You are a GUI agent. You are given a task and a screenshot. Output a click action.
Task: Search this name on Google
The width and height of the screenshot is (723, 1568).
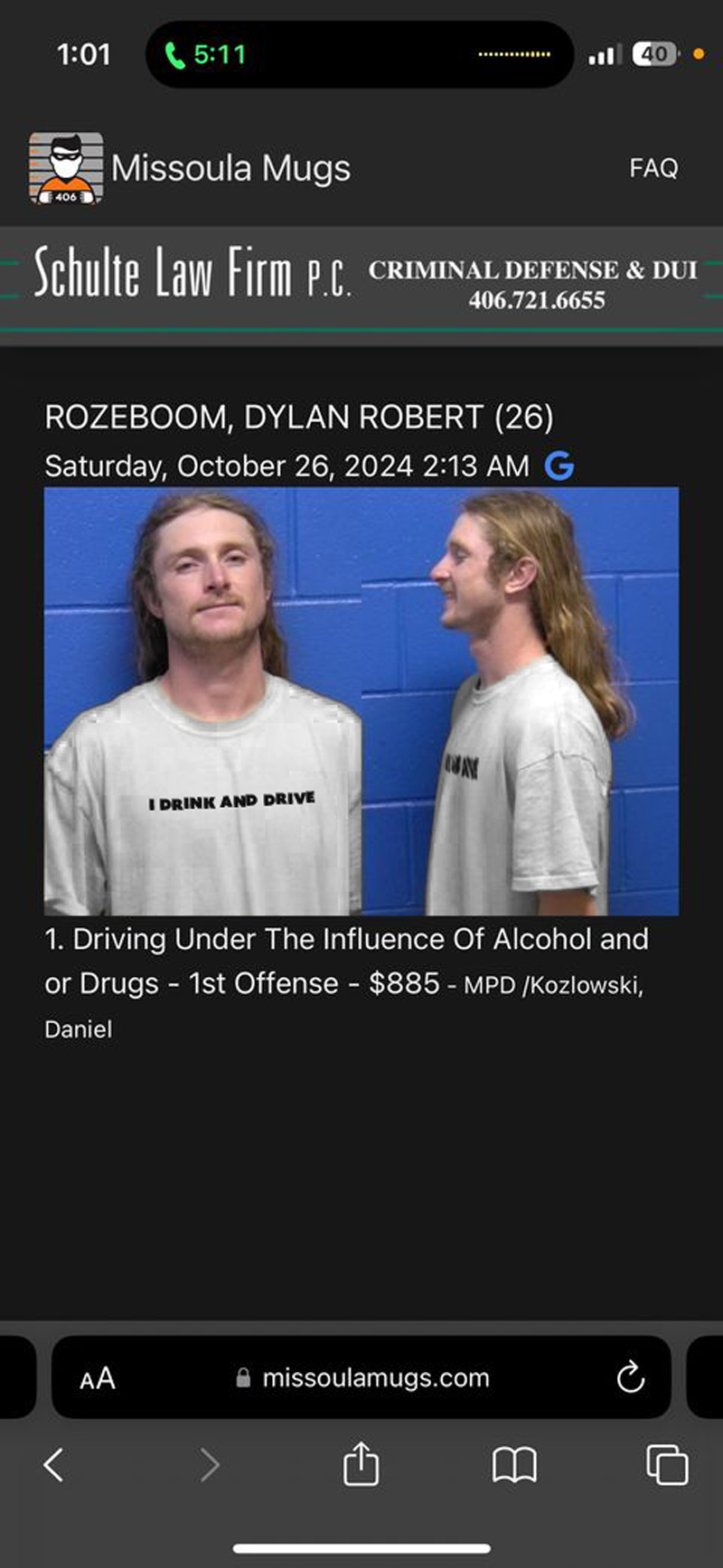pyautogui.click(x=559, y=465)
